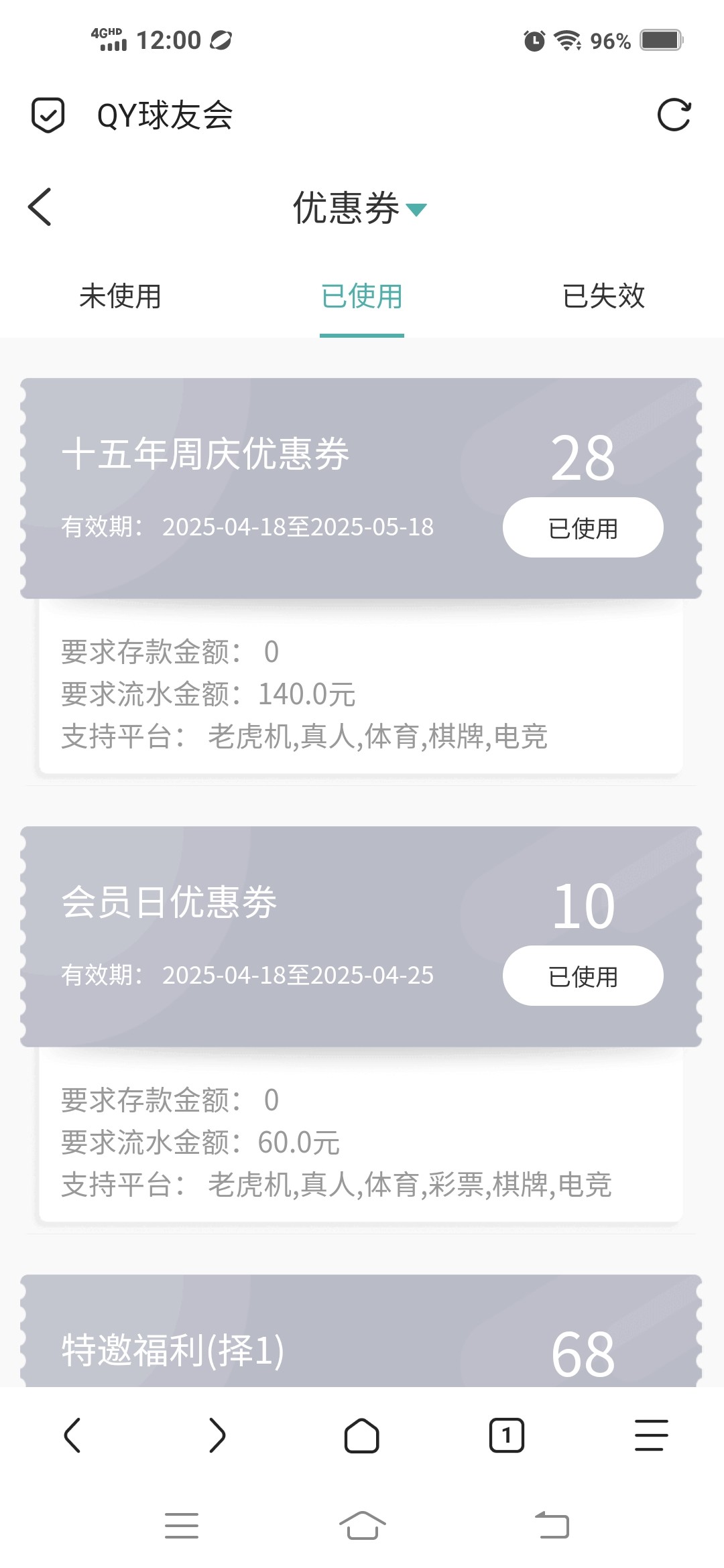Open the browser home page
This screenshot has height=1568, width=724.
point(362,1435)
